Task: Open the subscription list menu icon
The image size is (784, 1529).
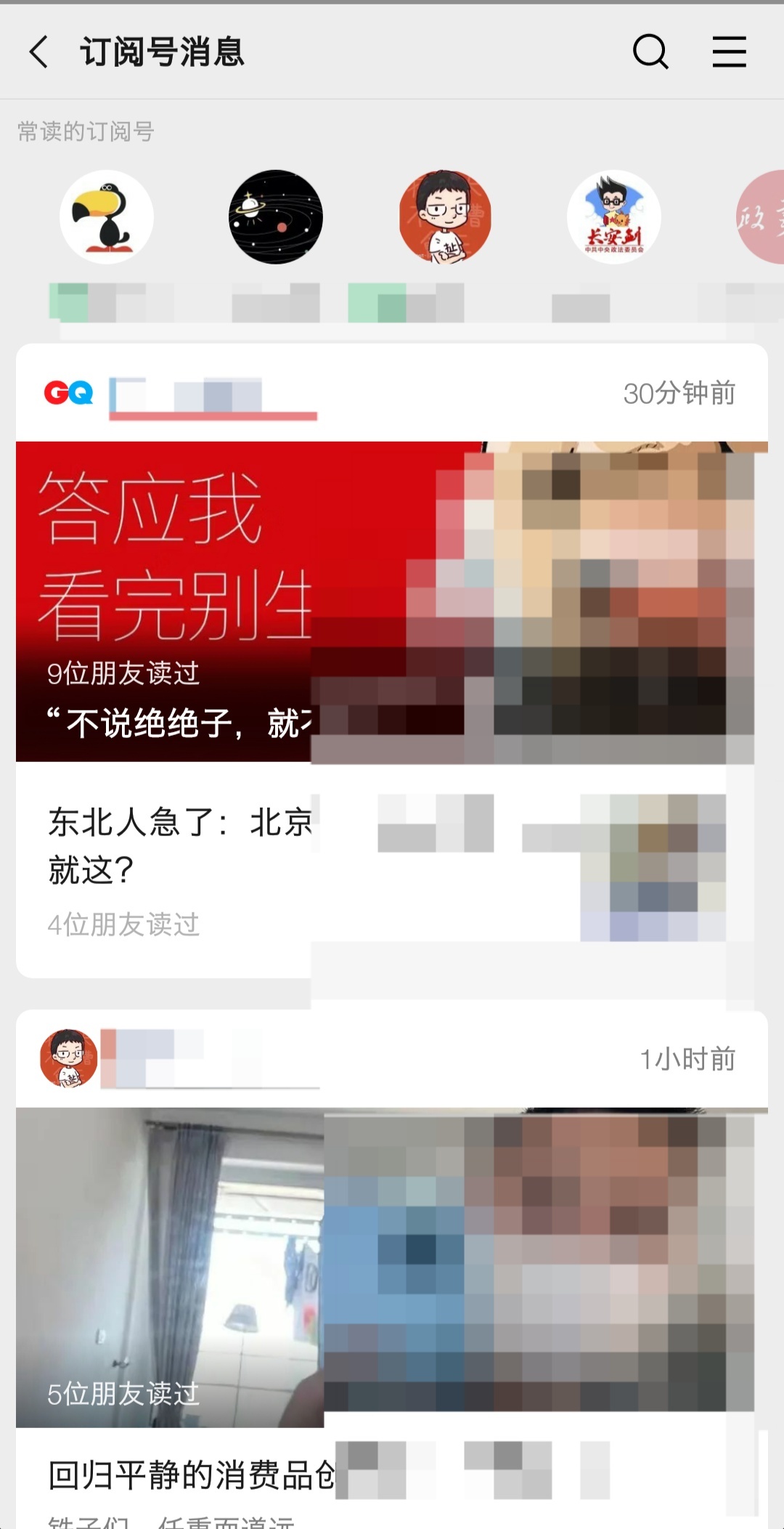Action: 729,52
